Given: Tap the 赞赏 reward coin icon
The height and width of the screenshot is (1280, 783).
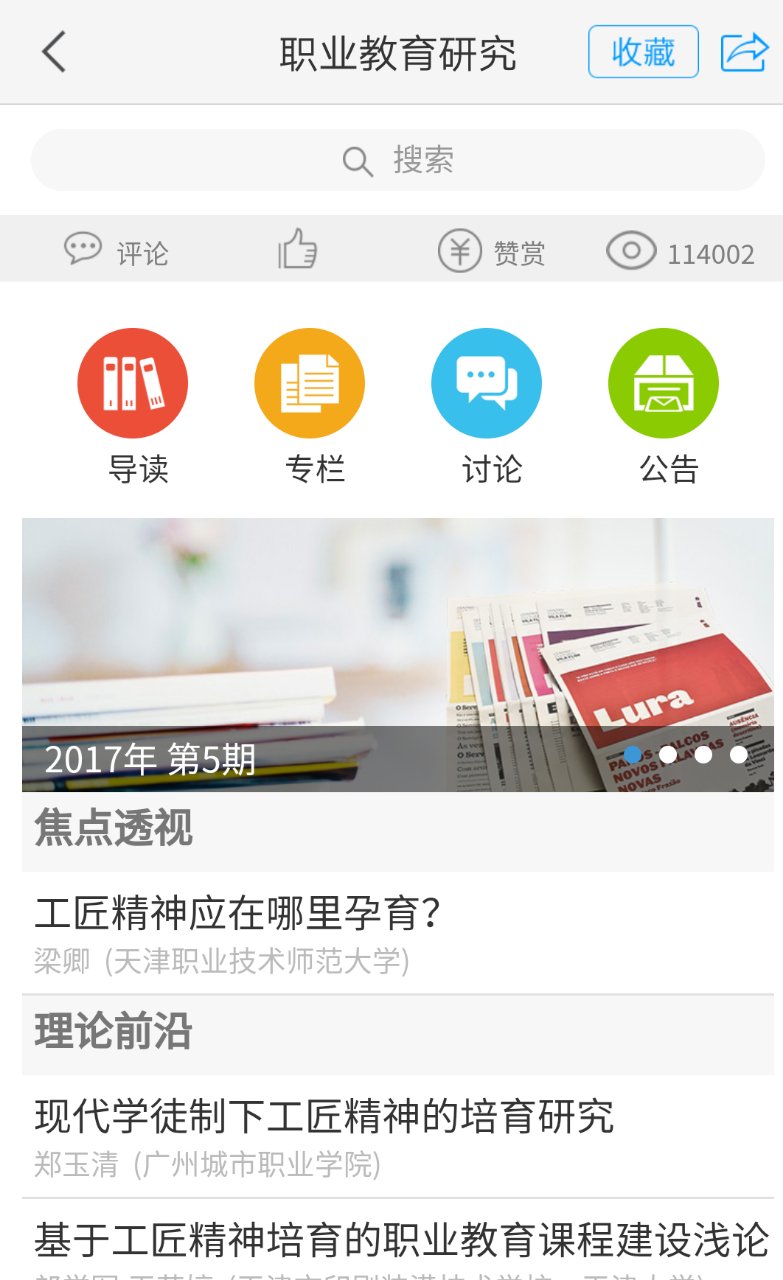Looking at the screenshot, I should point(459,250).
